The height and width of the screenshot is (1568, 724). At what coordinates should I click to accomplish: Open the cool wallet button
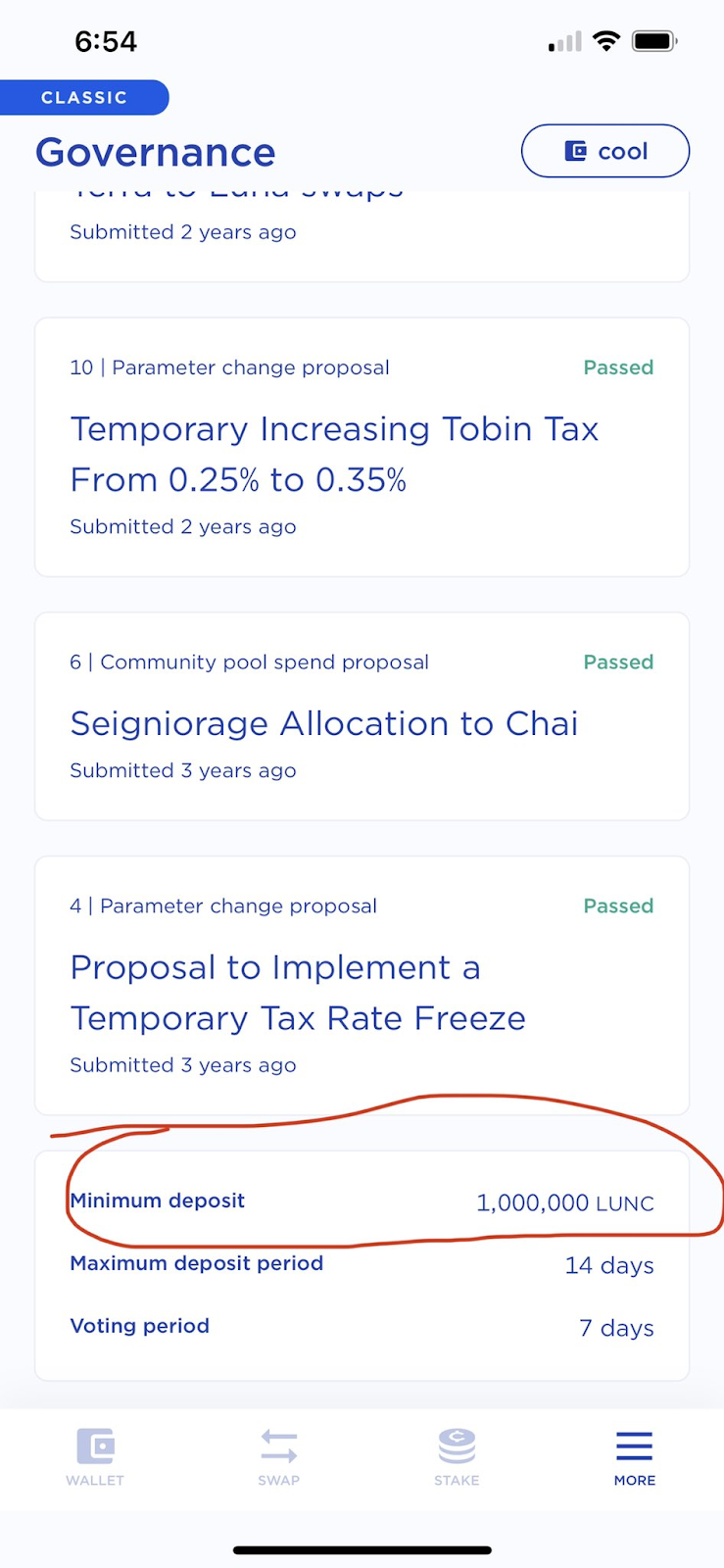click(x=604, y=151)
